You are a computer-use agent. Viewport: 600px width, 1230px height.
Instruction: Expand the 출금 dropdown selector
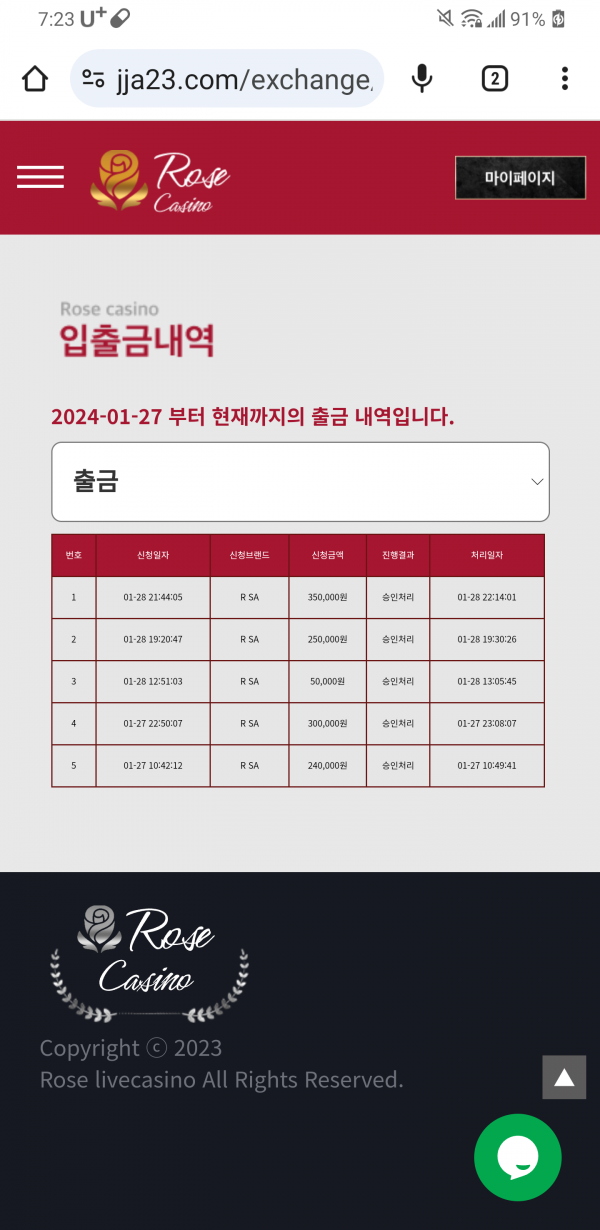tap(300, 481)
